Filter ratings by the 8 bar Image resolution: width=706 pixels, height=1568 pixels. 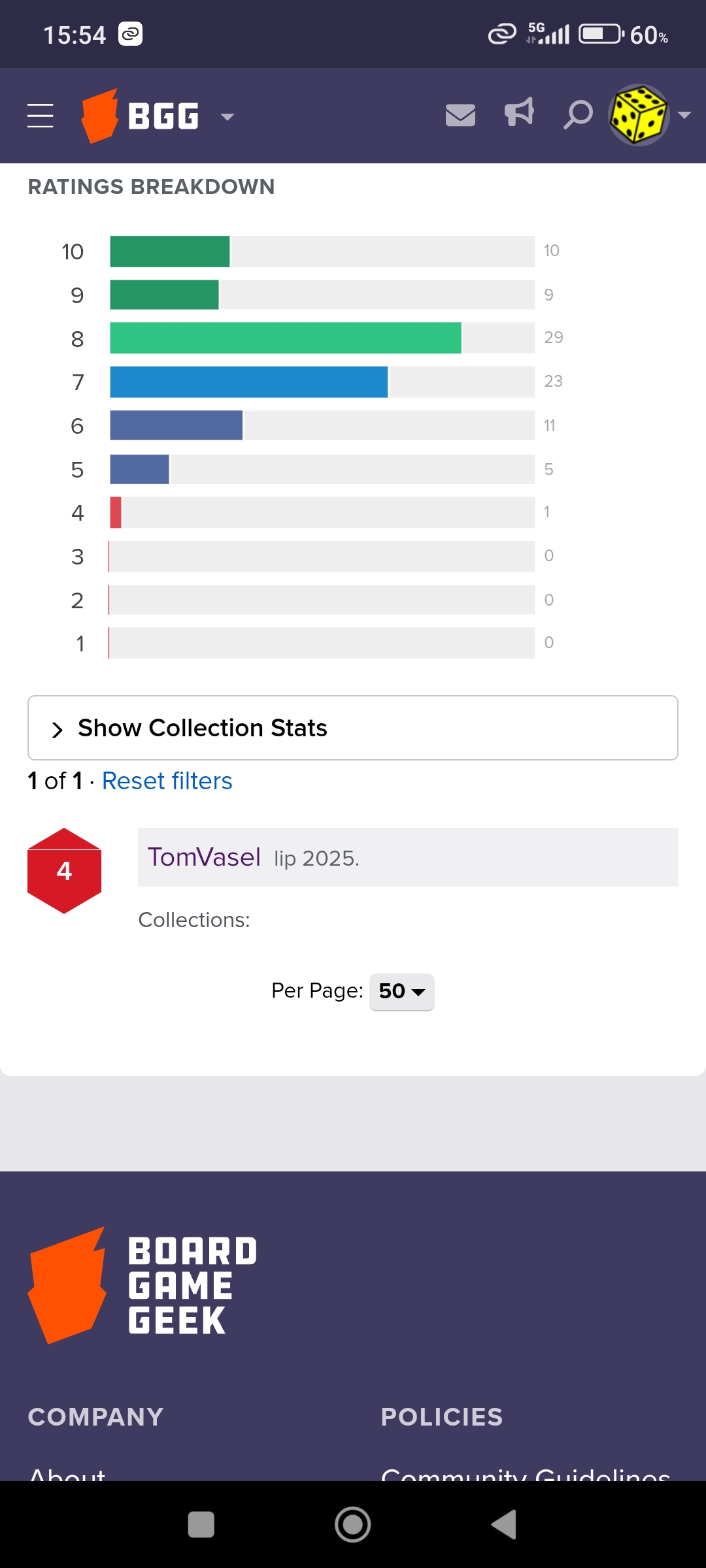point(322,338)
